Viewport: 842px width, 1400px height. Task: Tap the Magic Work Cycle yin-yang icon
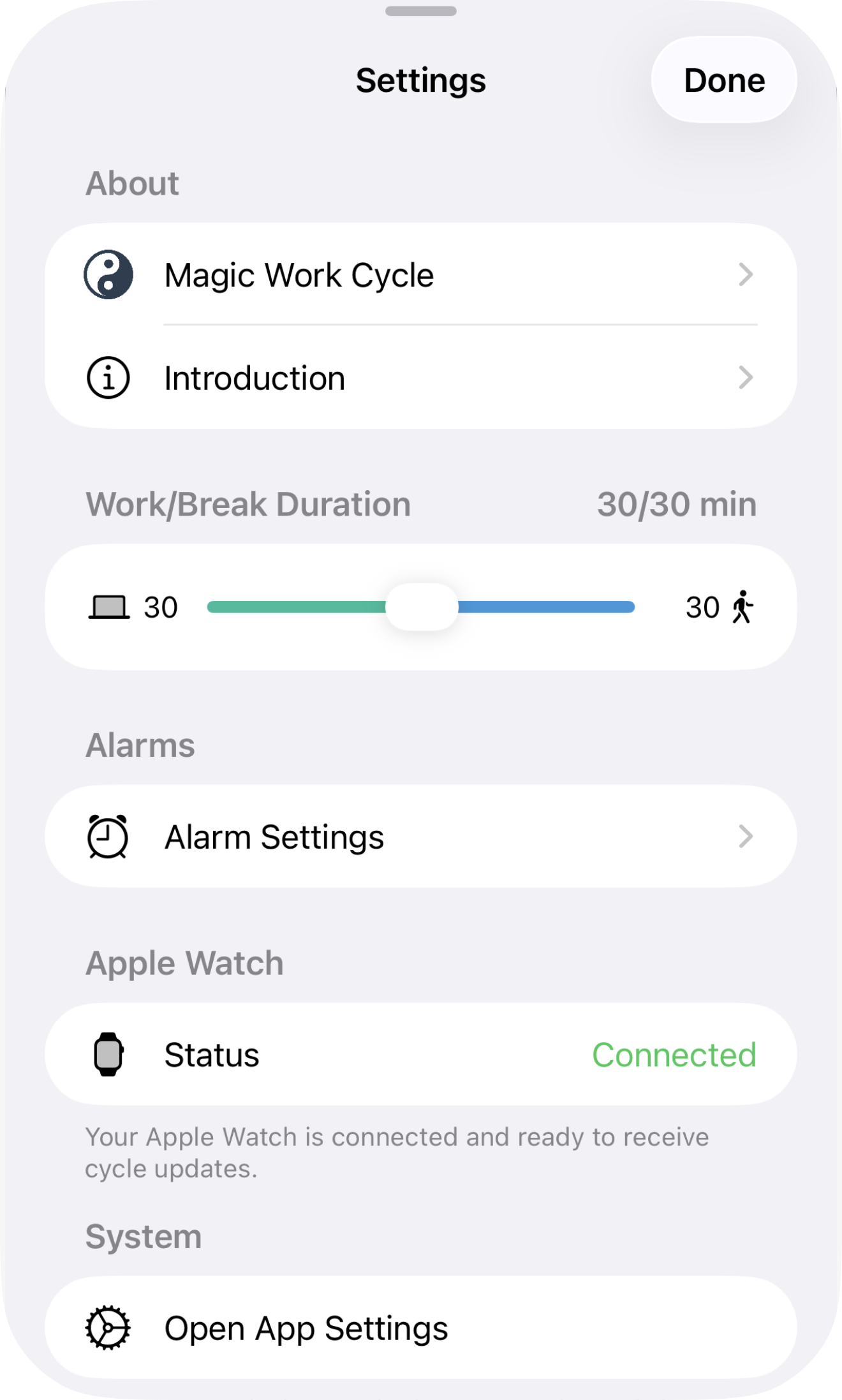click(108, 274)
